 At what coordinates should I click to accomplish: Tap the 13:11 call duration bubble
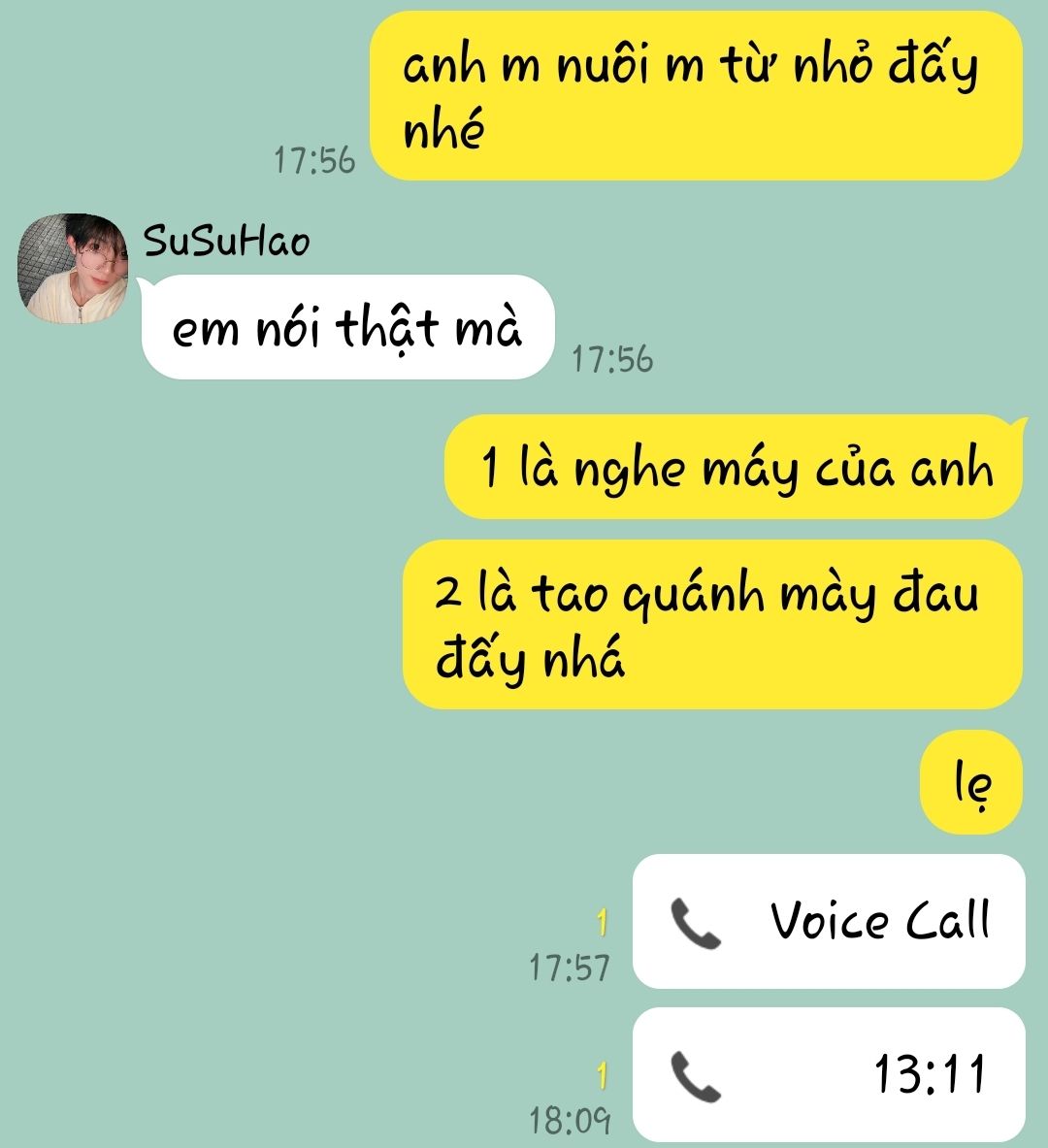click(x=829, y=1074)
